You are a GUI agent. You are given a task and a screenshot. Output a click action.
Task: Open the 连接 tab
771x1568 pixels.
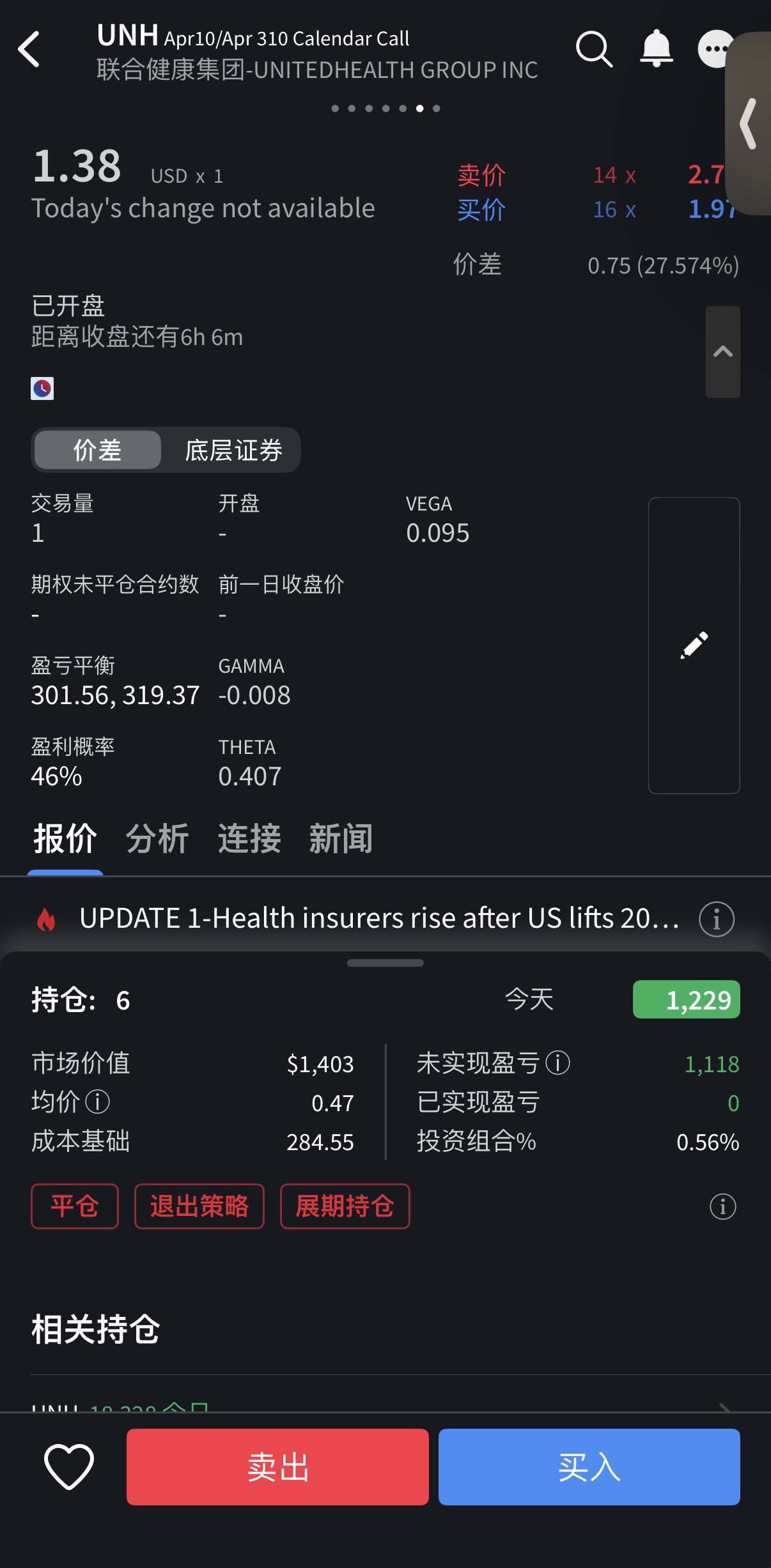pyautogui.click(x=249, y=838)
